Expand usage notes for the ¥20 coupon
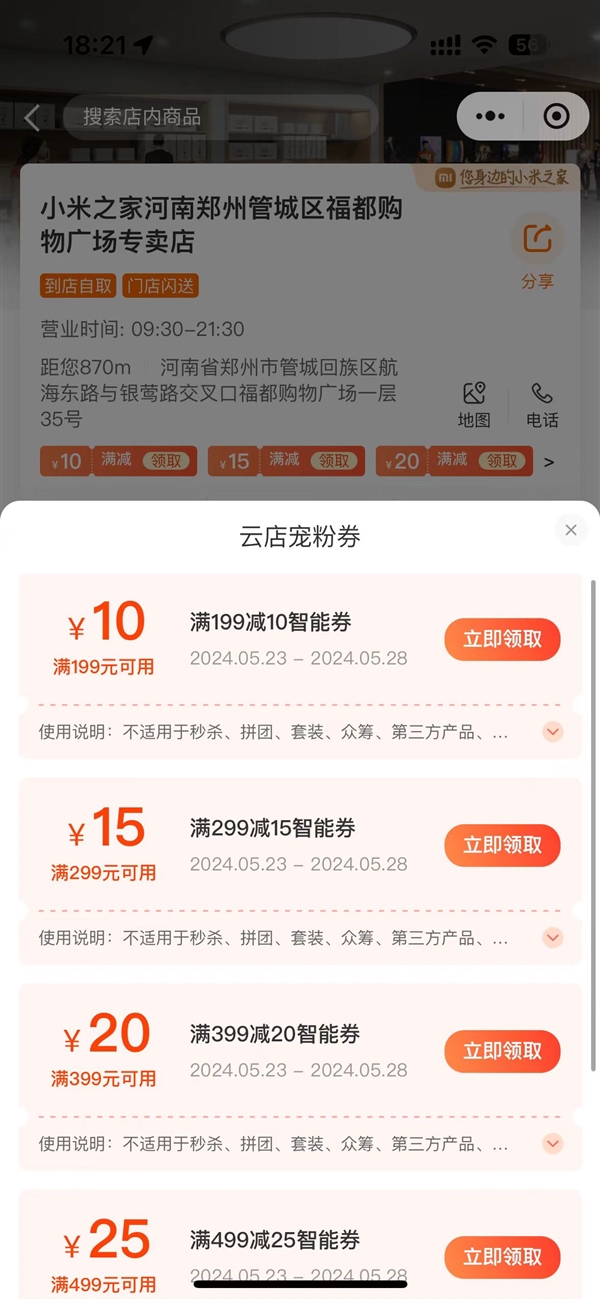The image size is (600, 1300). (553, 1143)
